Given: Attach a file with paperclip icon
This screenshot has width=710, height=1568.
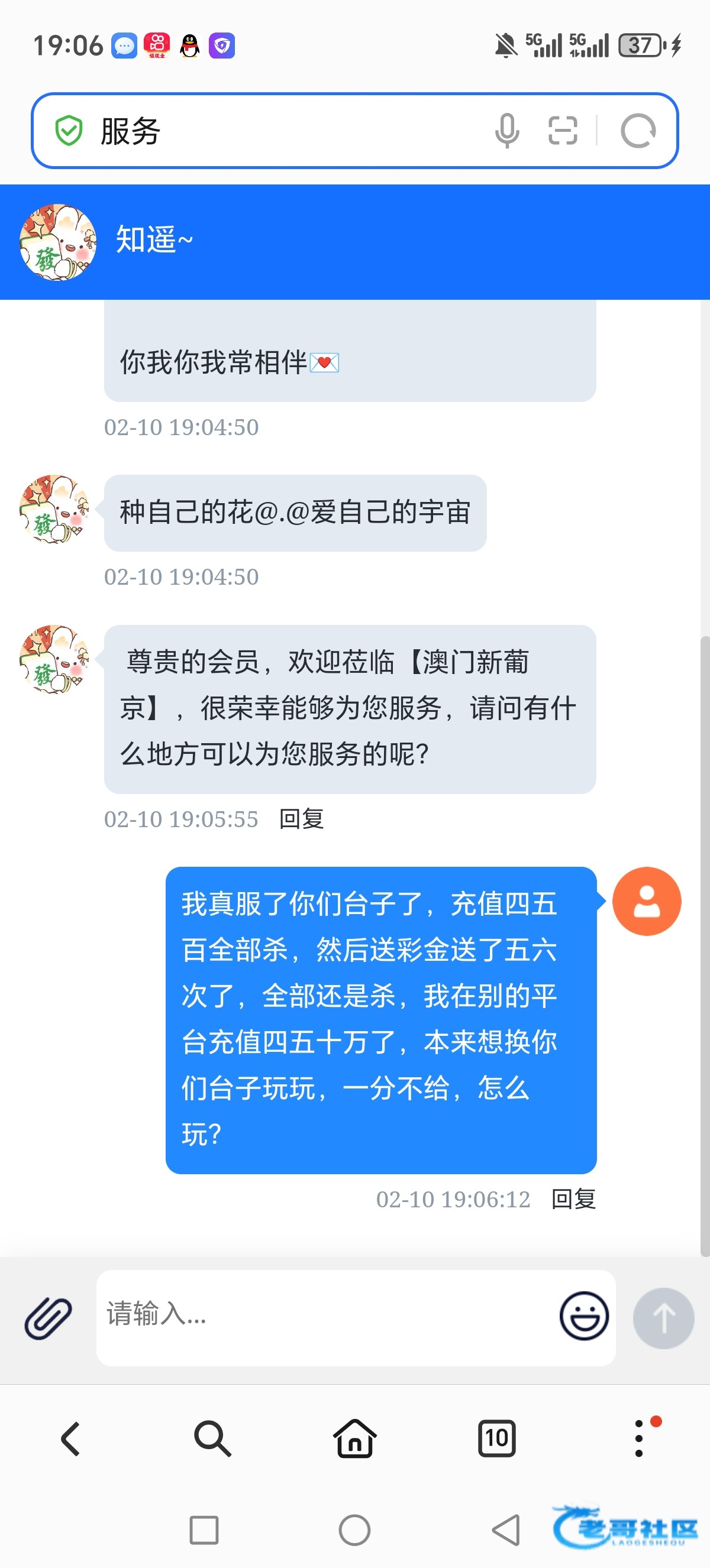Looking at the screenshot, I should 49,1318.
